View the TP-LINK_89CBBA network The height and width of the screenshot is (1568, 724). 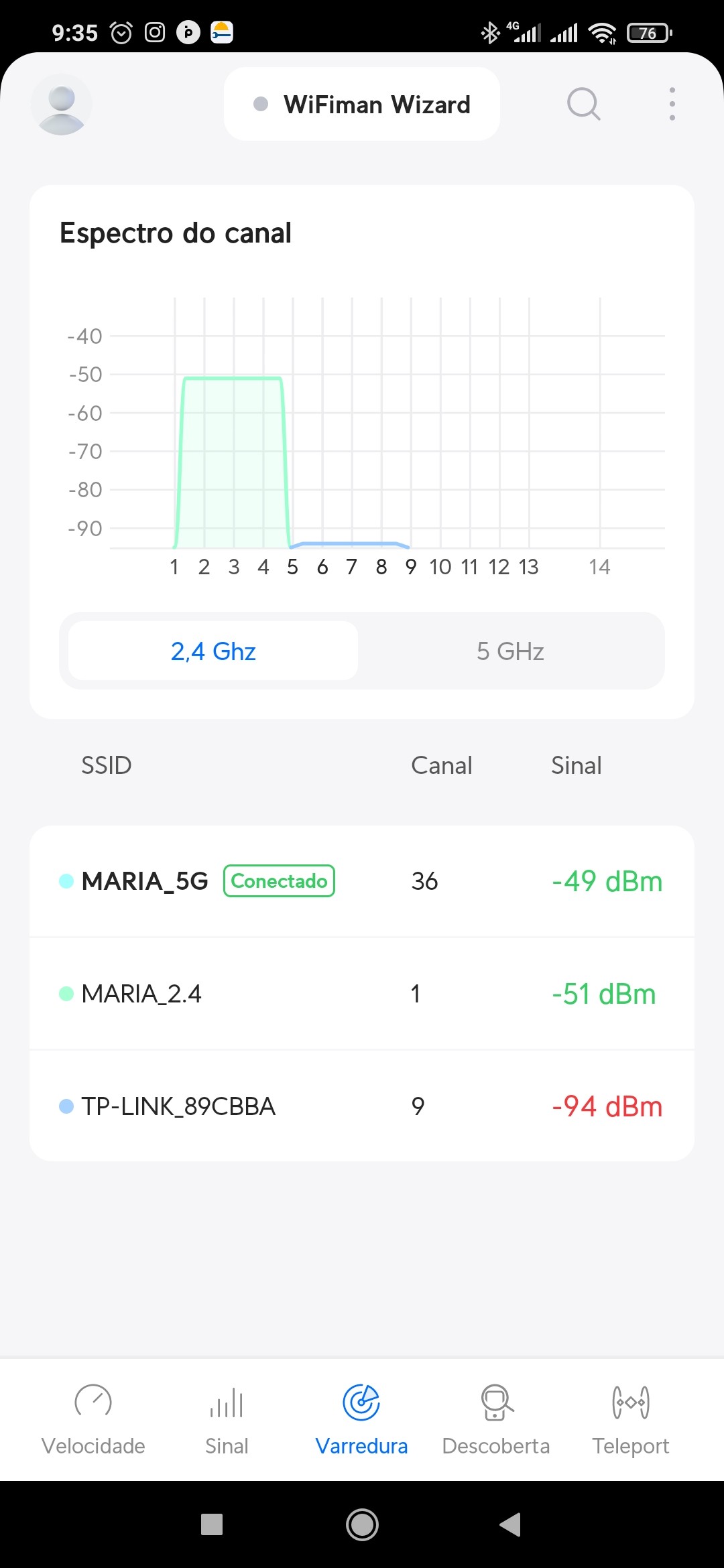tap(362, 1106)
